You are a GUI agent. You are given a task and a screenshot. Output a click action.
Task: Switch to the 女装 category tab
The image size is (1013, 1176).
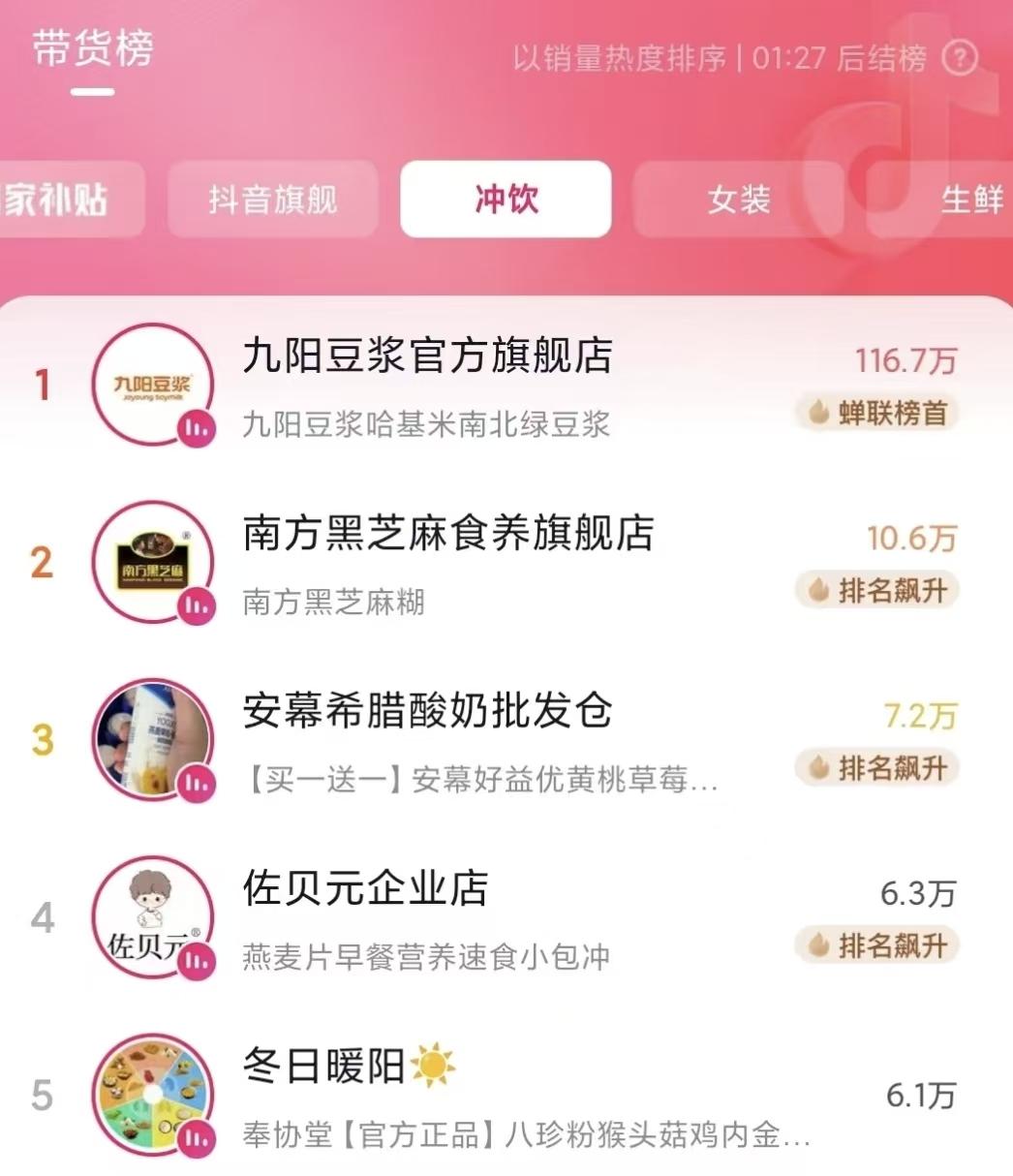click(738, 200)
